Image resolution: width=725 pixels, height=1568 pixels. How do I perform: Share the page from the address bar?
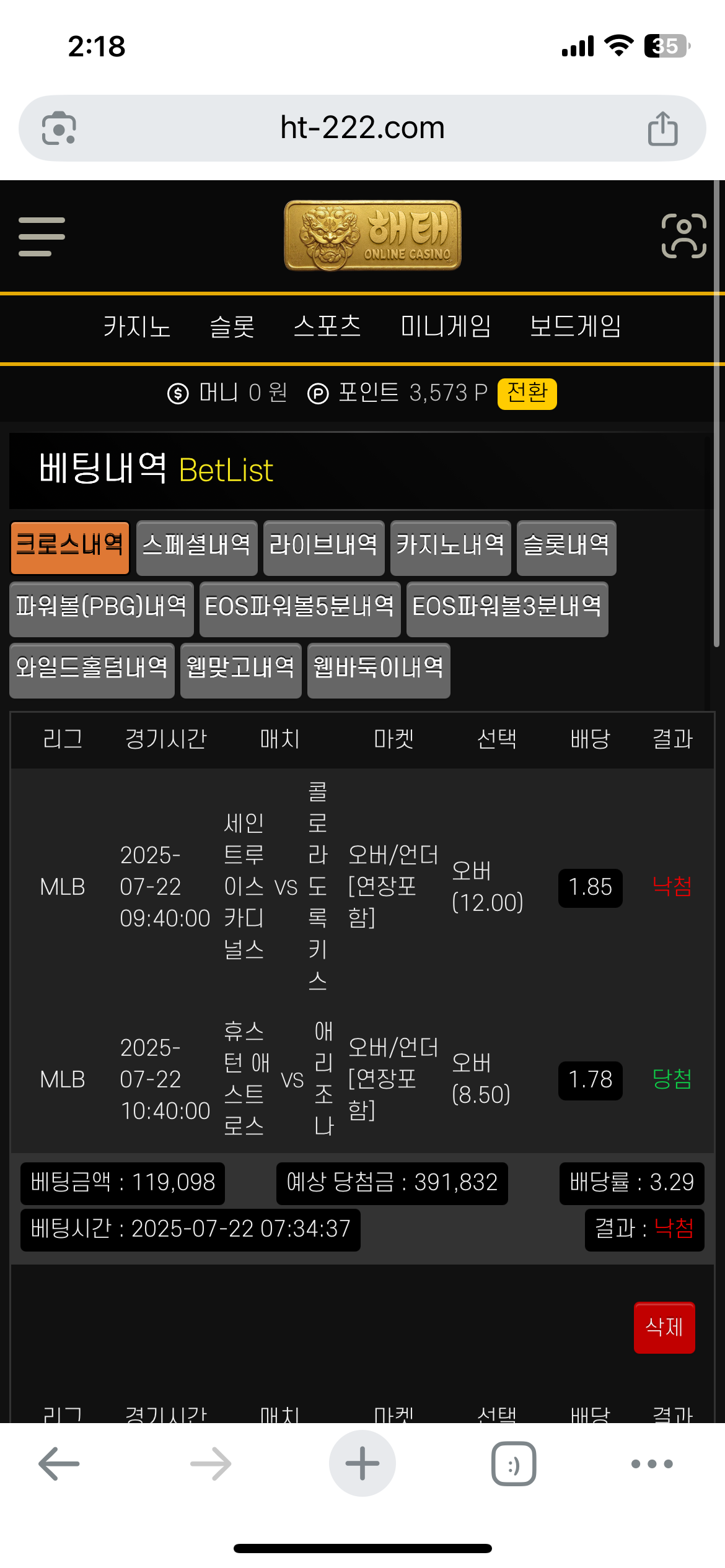tap(662, 129)
